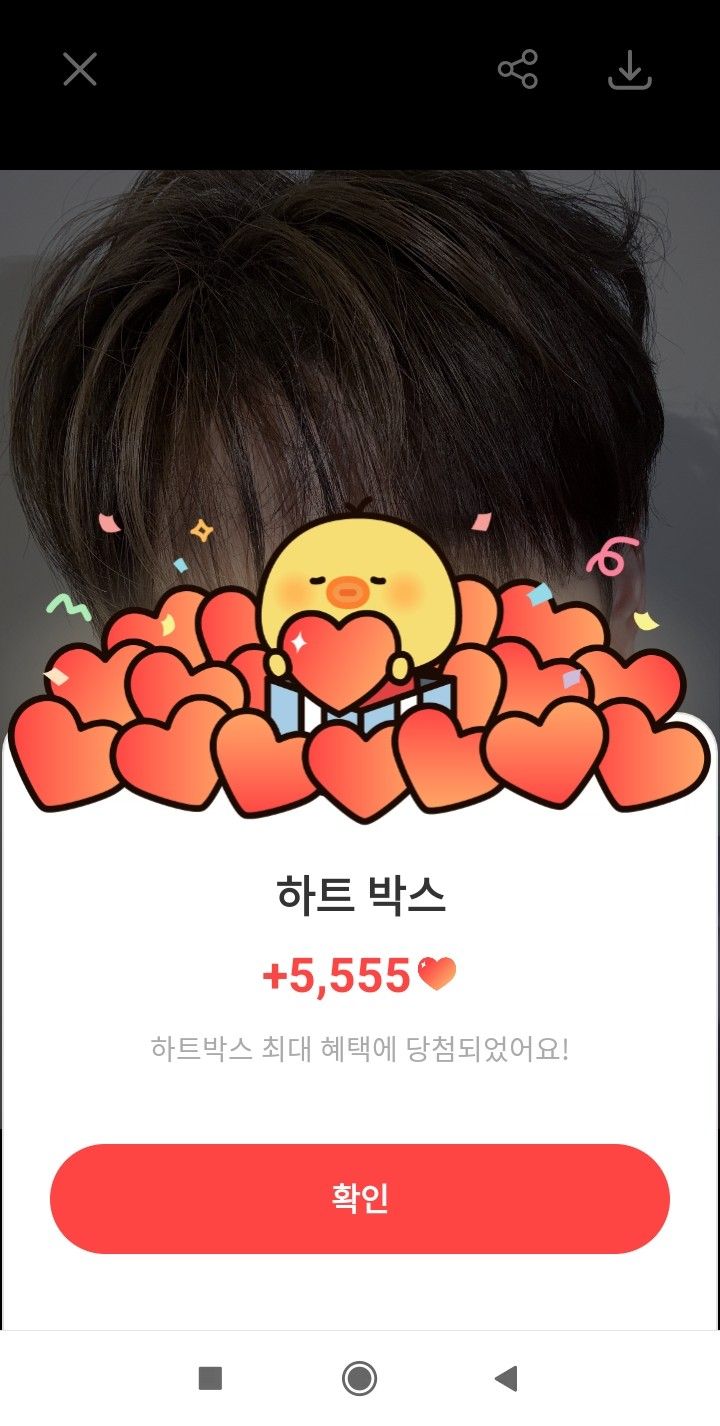Go back using system navigation
The image size is (720, 1426).
pyautogui.click(x=506, y=1379)
